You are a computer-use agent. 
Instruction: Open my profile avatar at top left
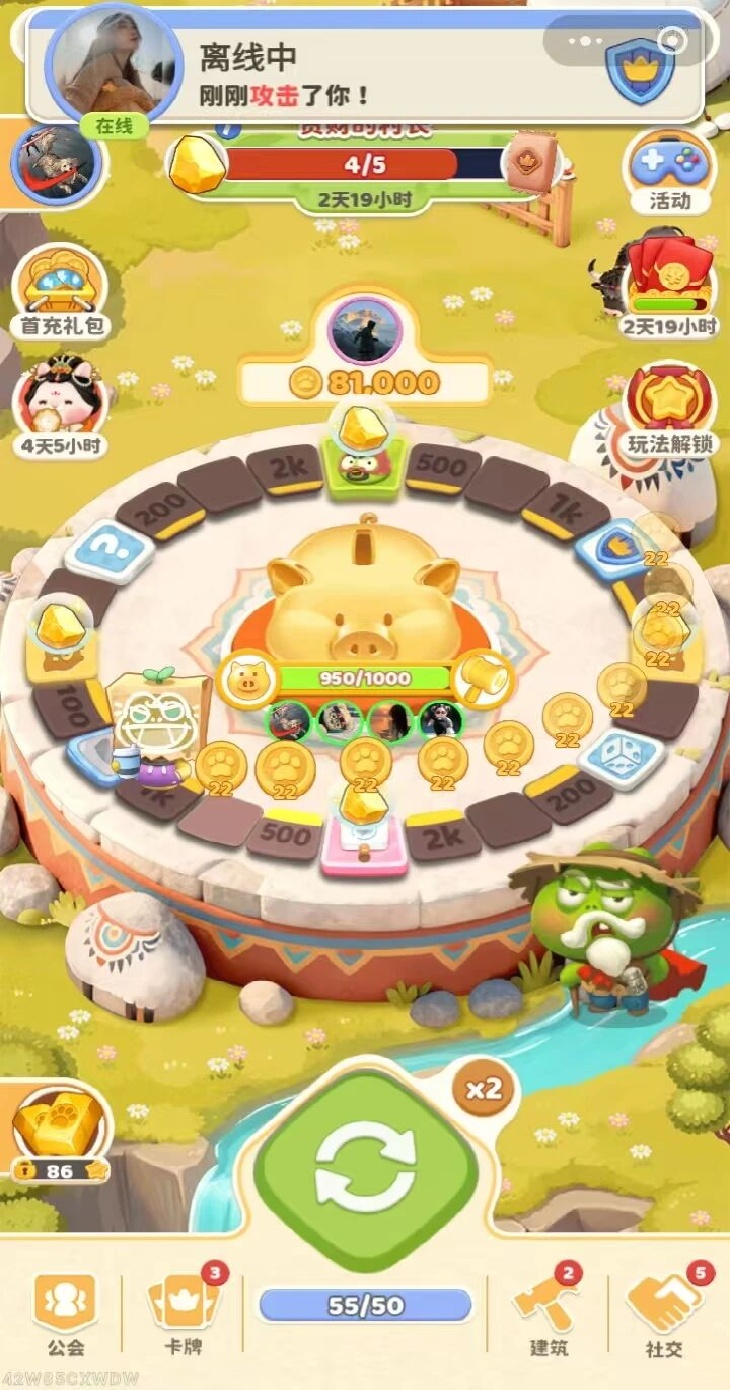56,165
